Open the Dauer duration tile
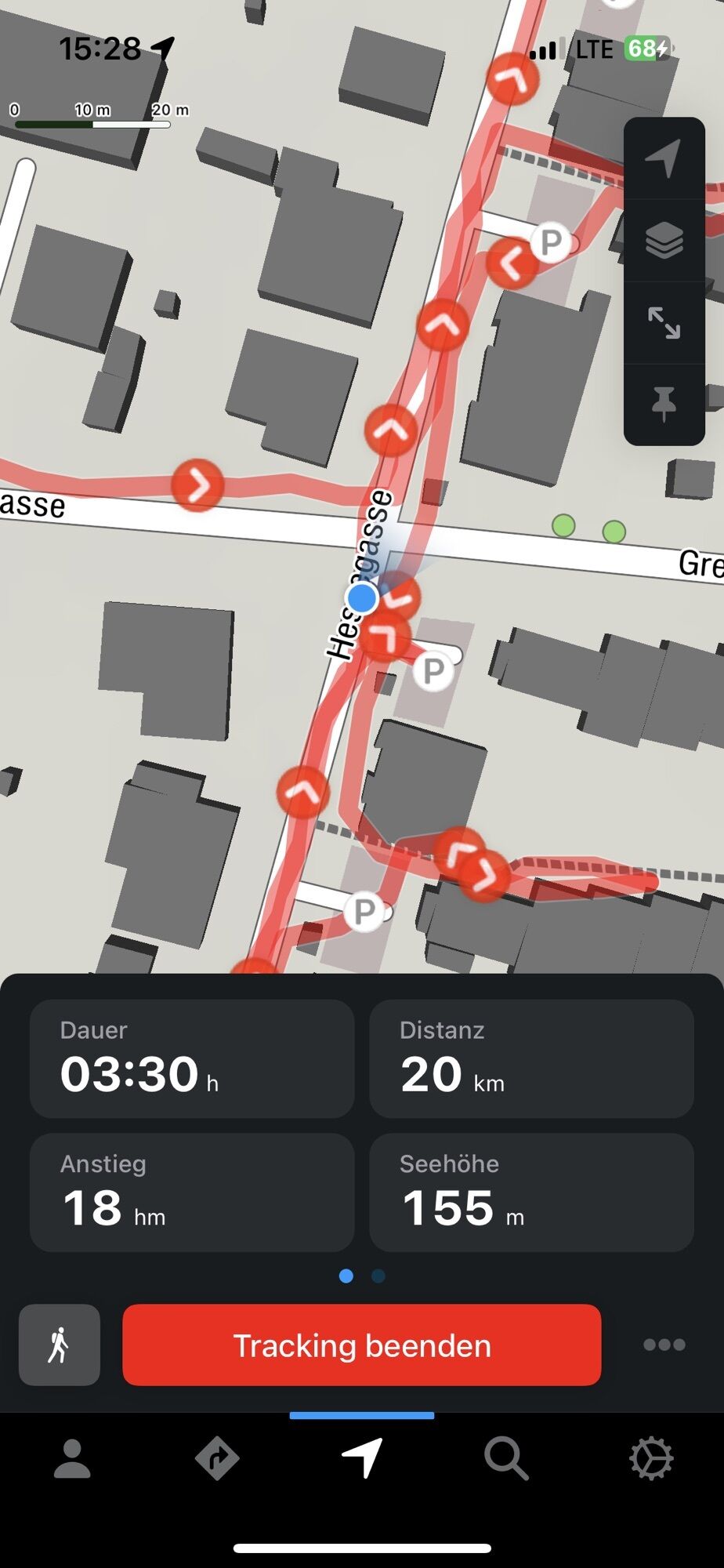This screenshot has height=1568, width=724. pyautogui.click(x=192, y=1058)
